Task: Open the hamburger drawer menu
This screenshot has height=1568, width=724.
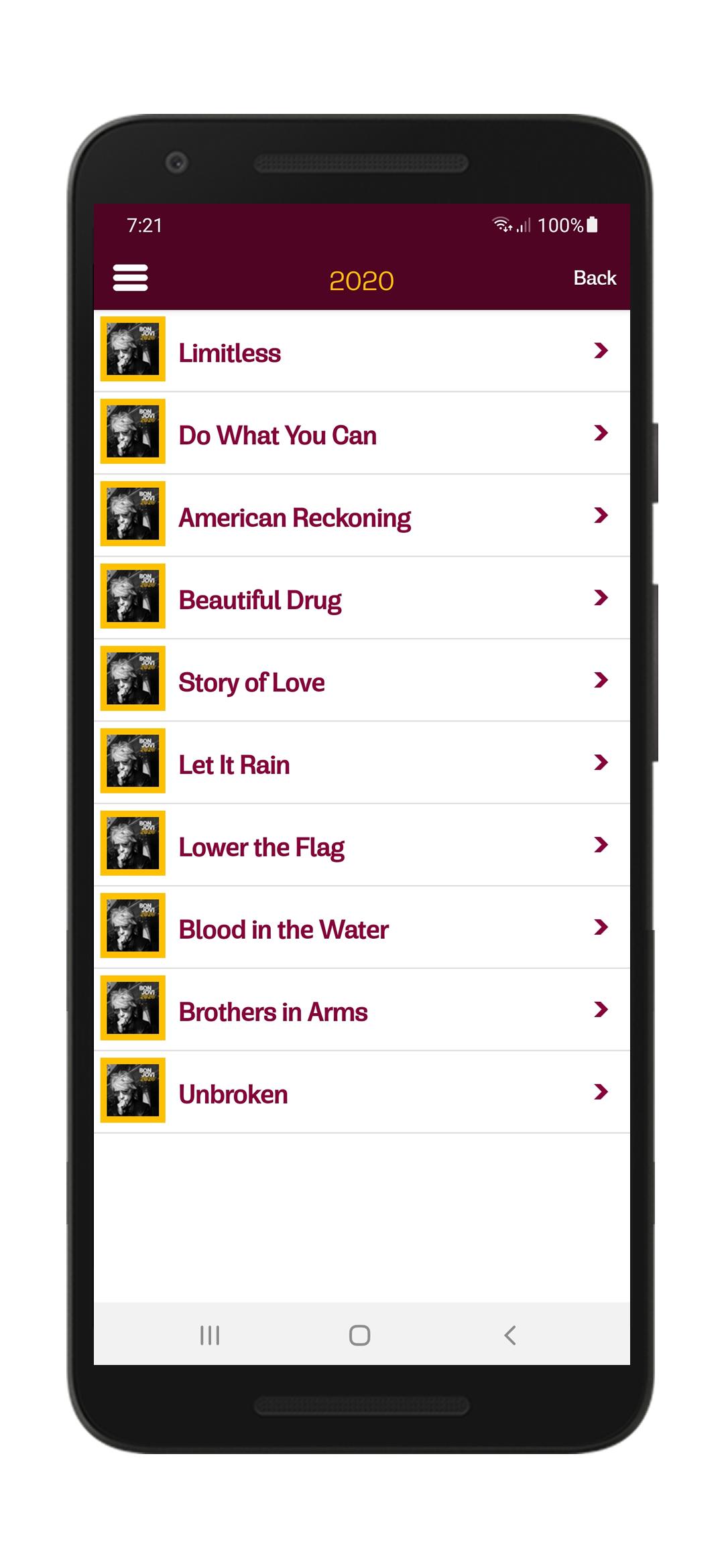Action: coord(130,277)
